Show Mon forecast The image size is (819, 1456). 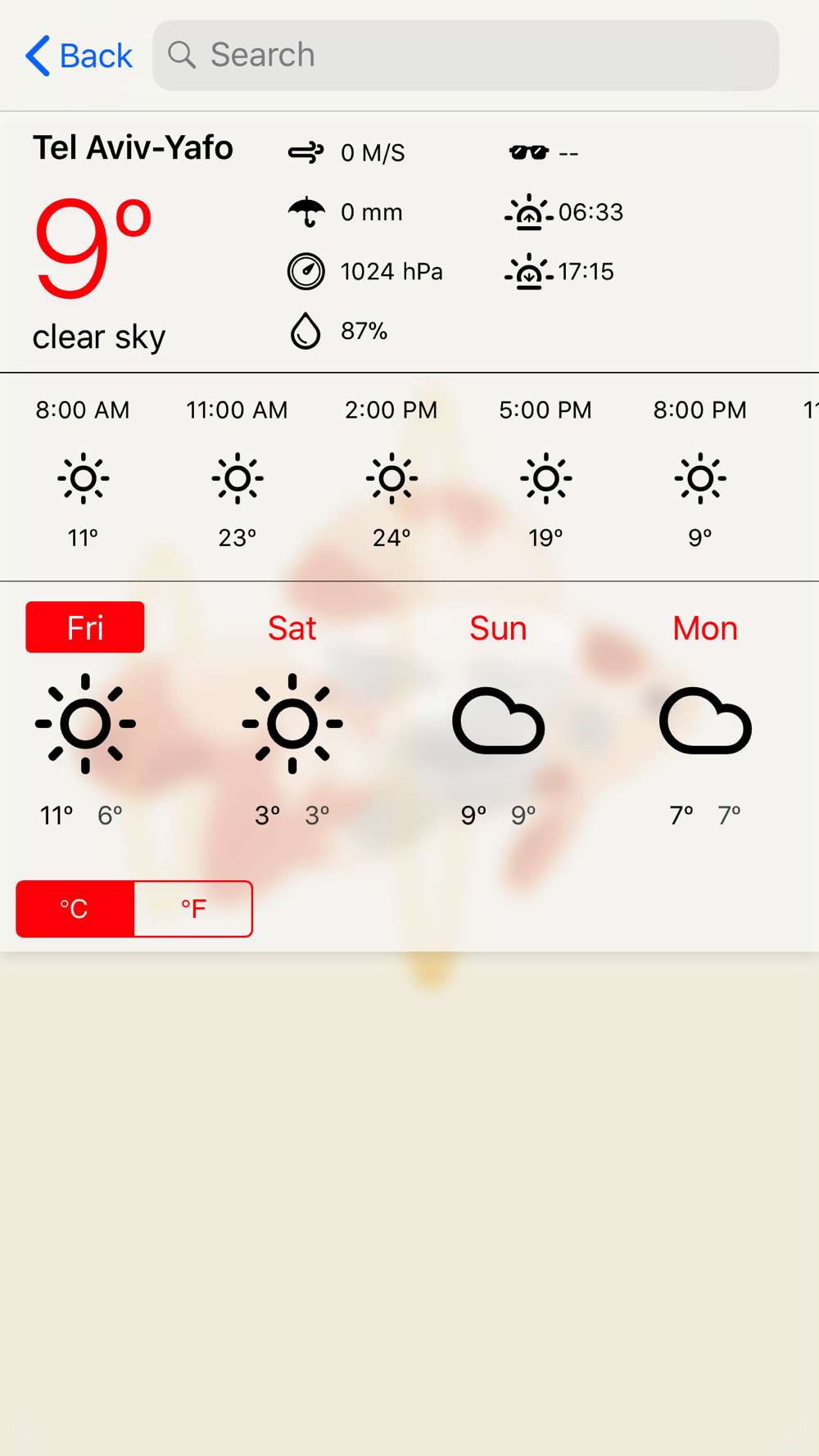[x=705, y=628]
